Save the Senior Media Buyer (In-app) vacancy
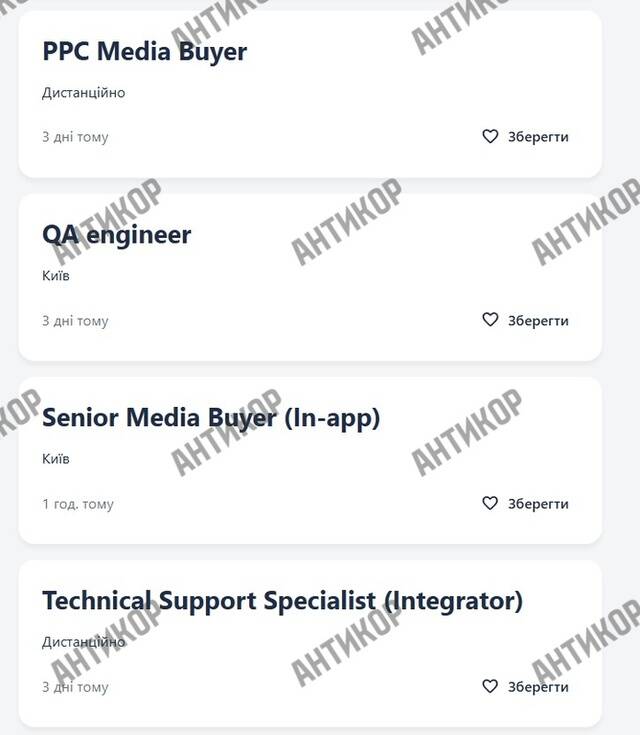 [525, 504]
